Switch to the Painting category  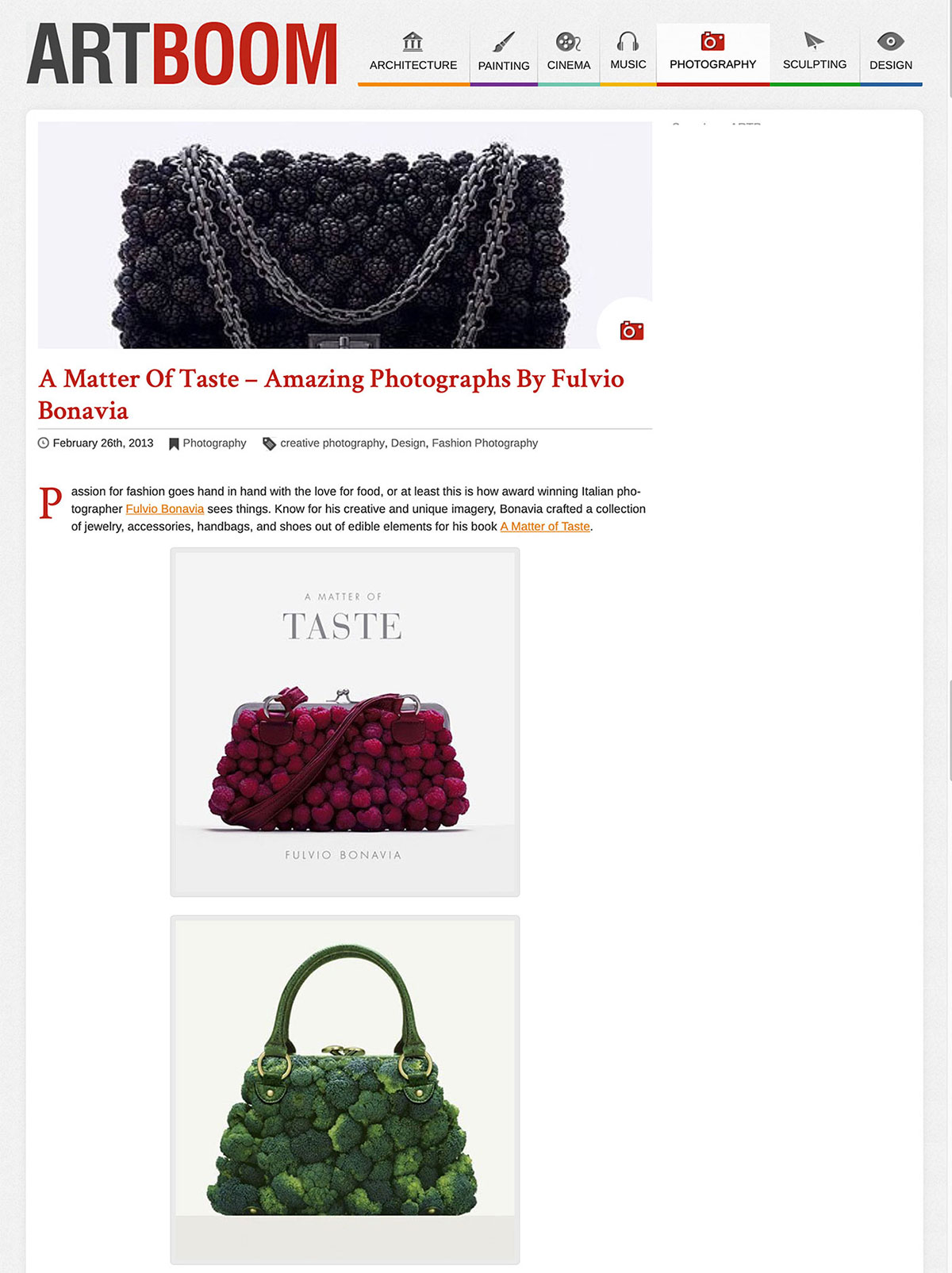504,54
